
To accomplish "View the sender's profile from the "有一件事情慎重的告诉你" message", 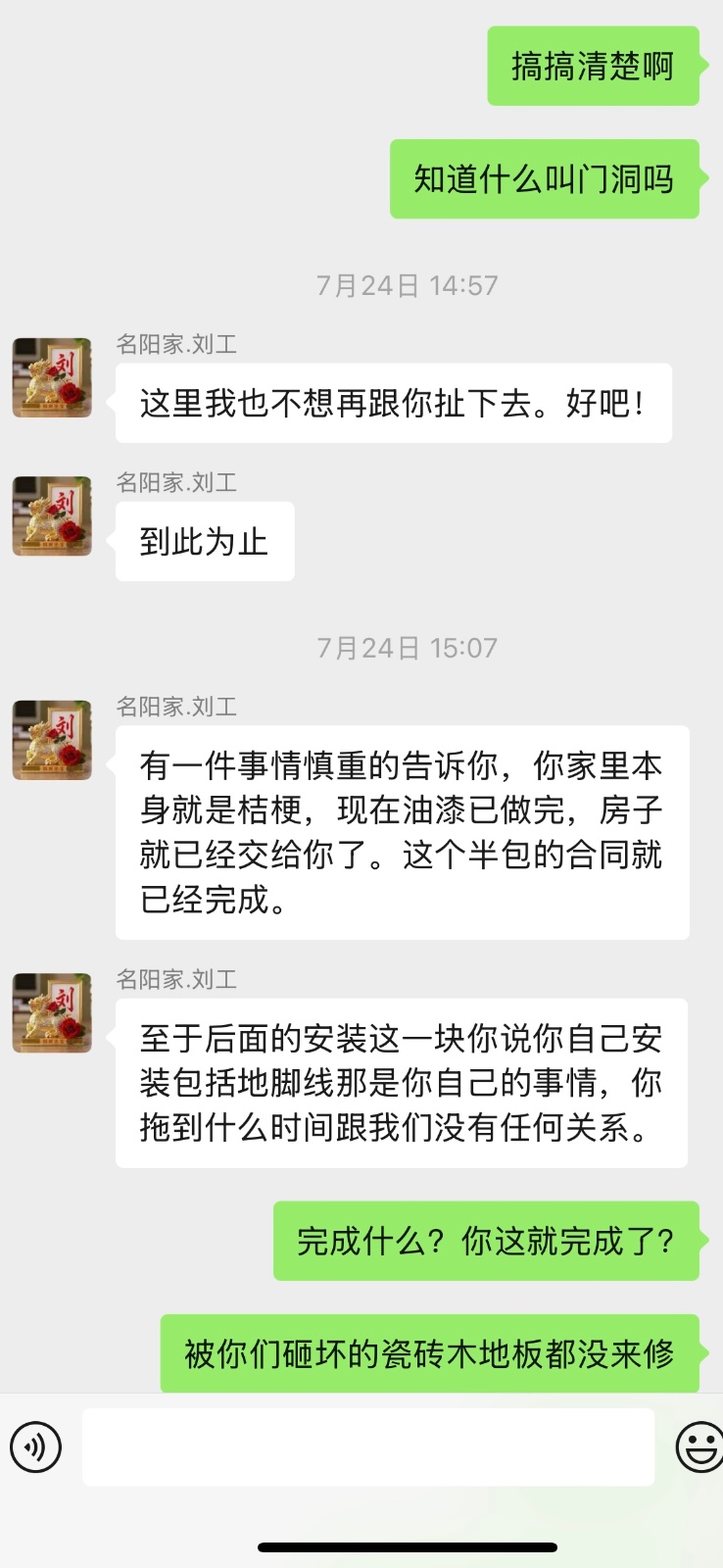I will point(52,740).
